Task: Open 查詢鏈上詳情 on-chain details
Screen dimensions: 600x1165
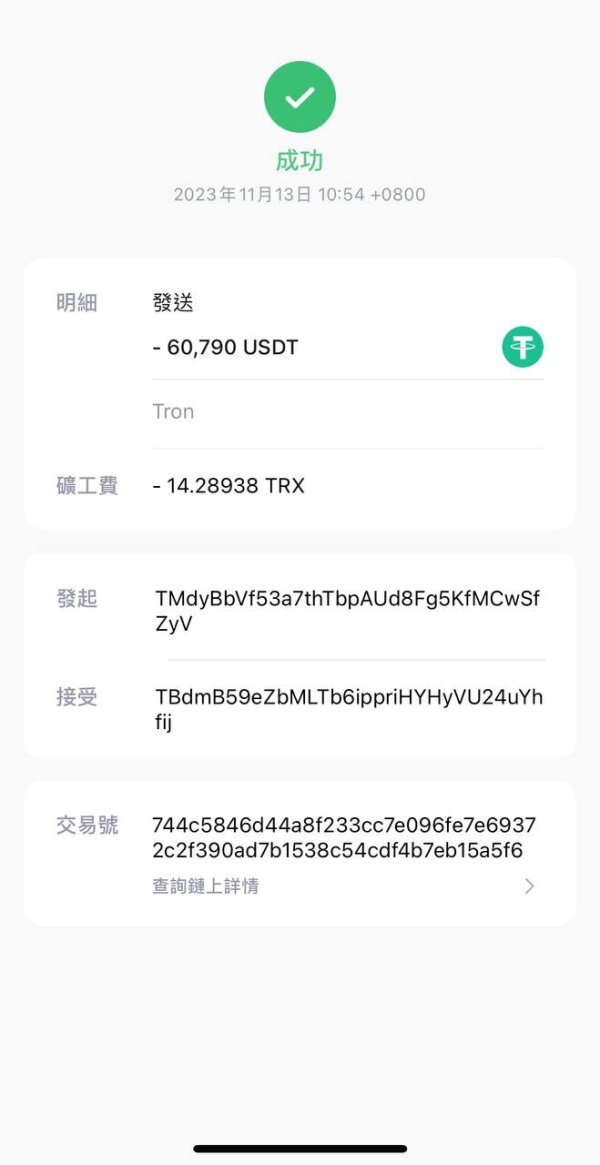Action: [343, 886]
